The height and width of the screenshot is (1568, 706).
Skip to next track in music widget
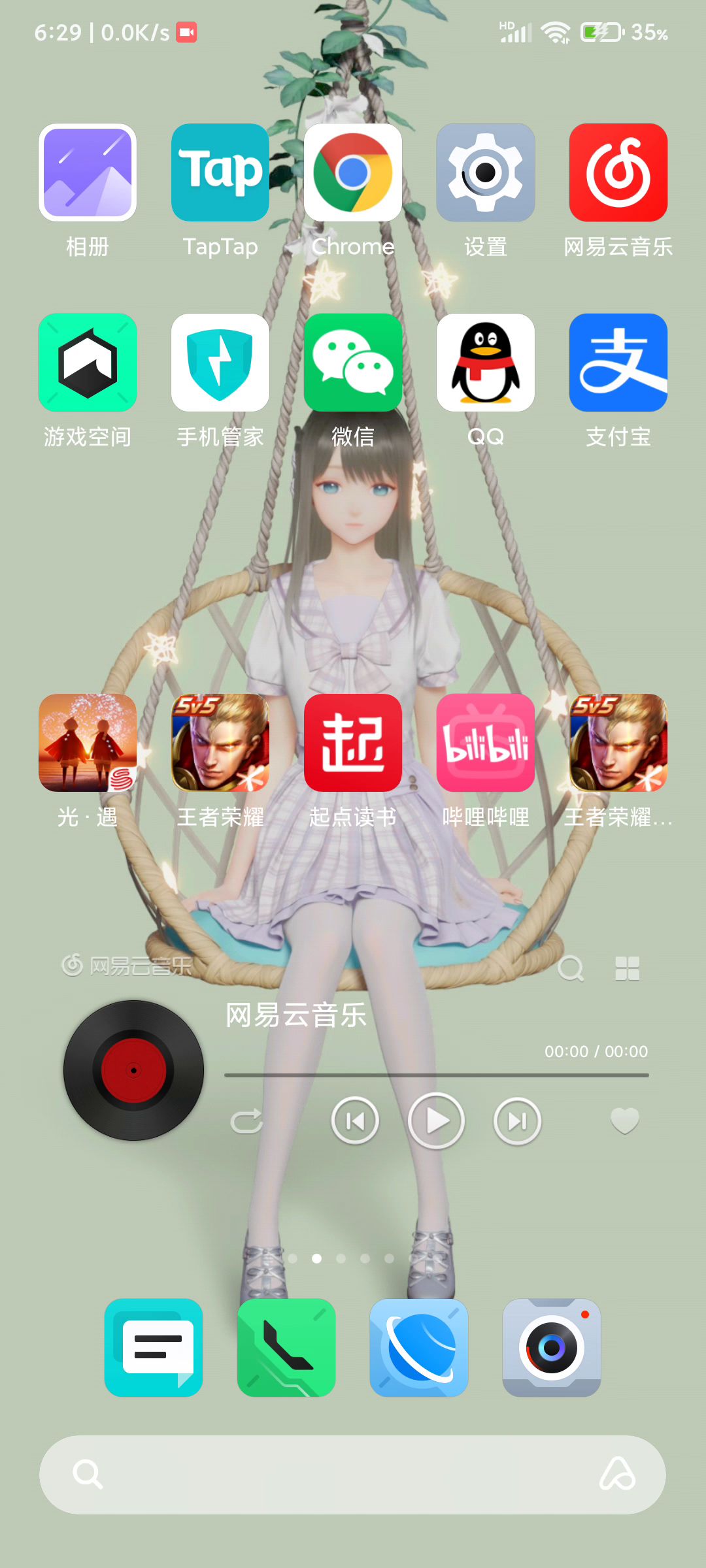click(x=517, y=1121)
